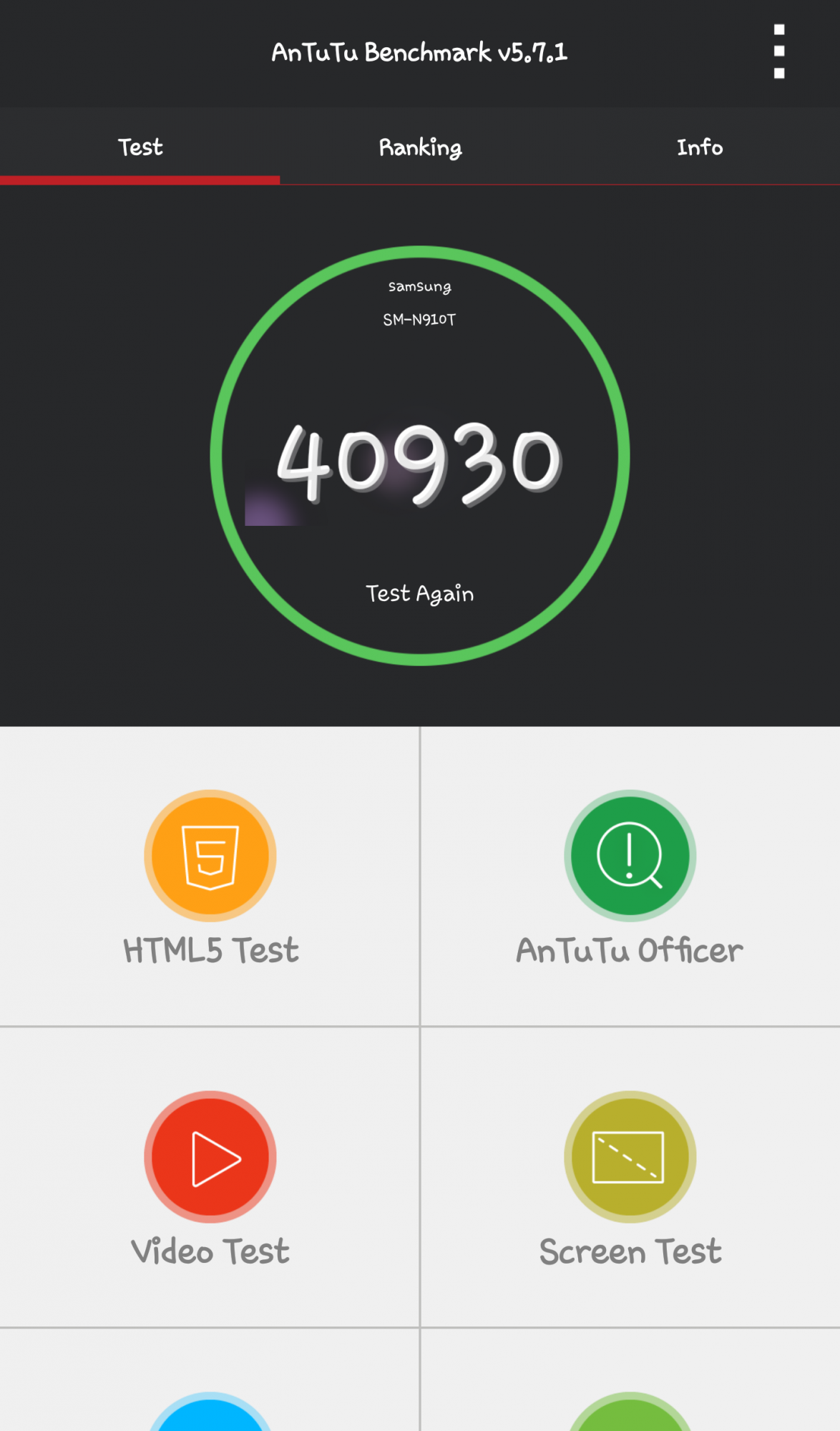Switch to the Ranking tab
This screenshot has width=840, height=1431.
tap(420, 147)
